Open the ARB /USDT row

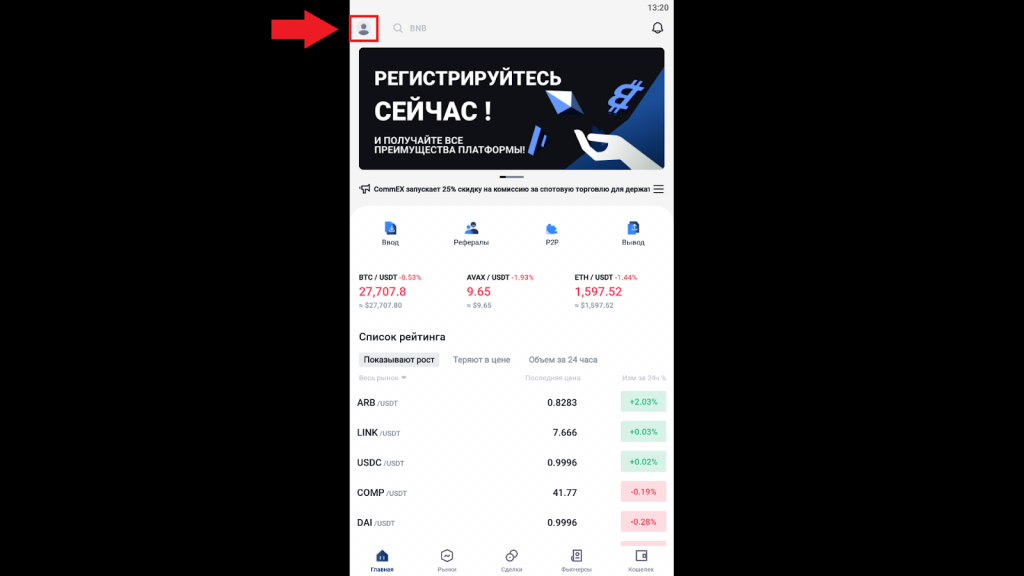[x=511, y=402]
